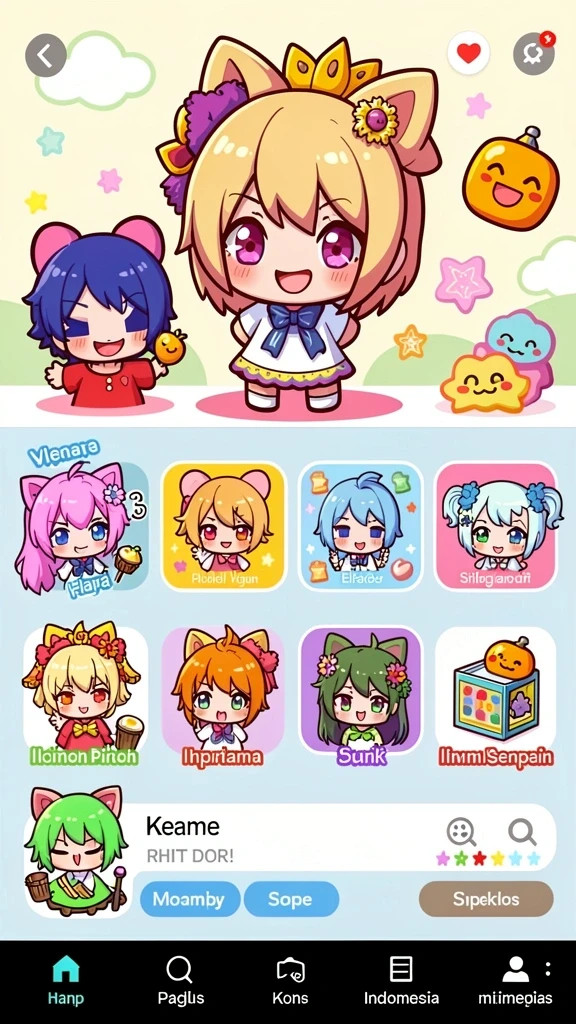
Task: Tap the Sope blue chip
Action: point(291,899)
